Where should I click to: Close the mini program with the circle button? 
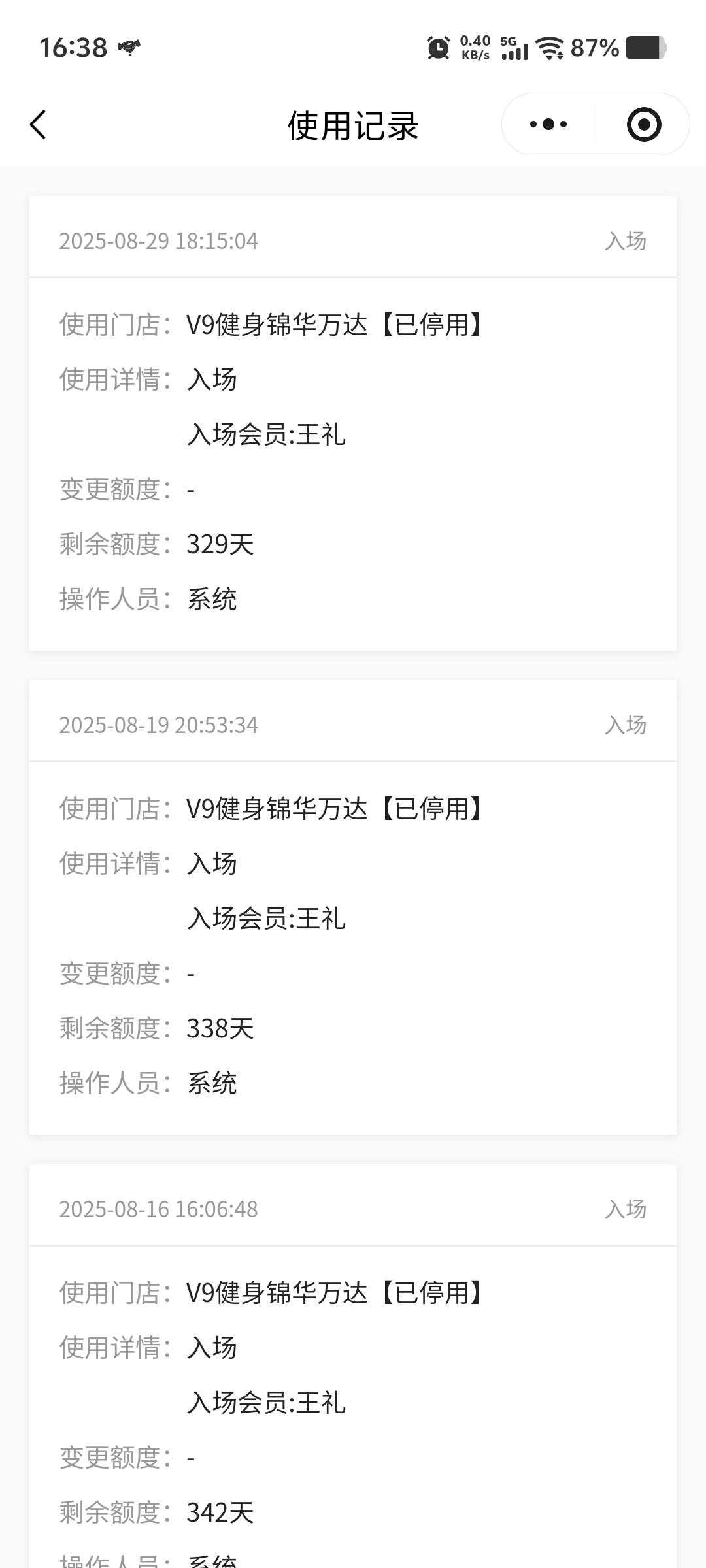[643, 124]
